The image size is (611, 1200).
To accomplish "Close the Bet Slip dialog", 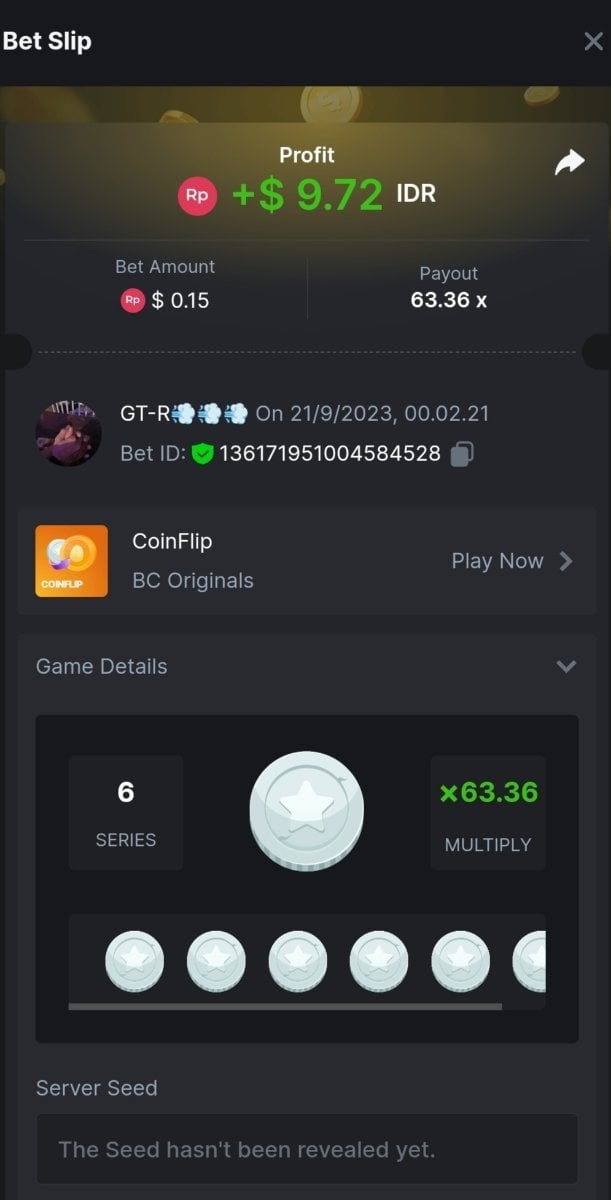I will [x=592, y=42].
